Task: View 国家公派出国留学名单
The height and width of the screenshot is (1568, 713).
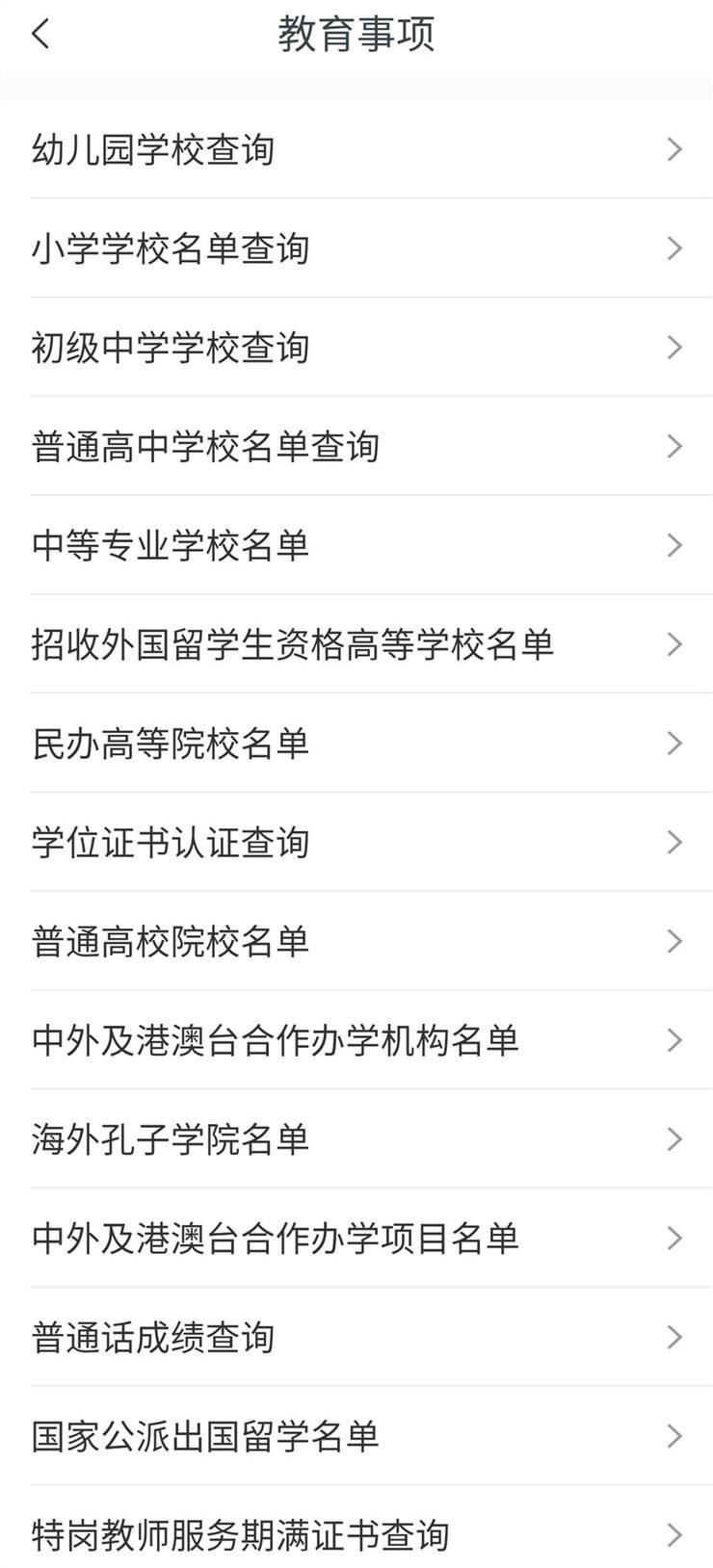Action: 356,1436
